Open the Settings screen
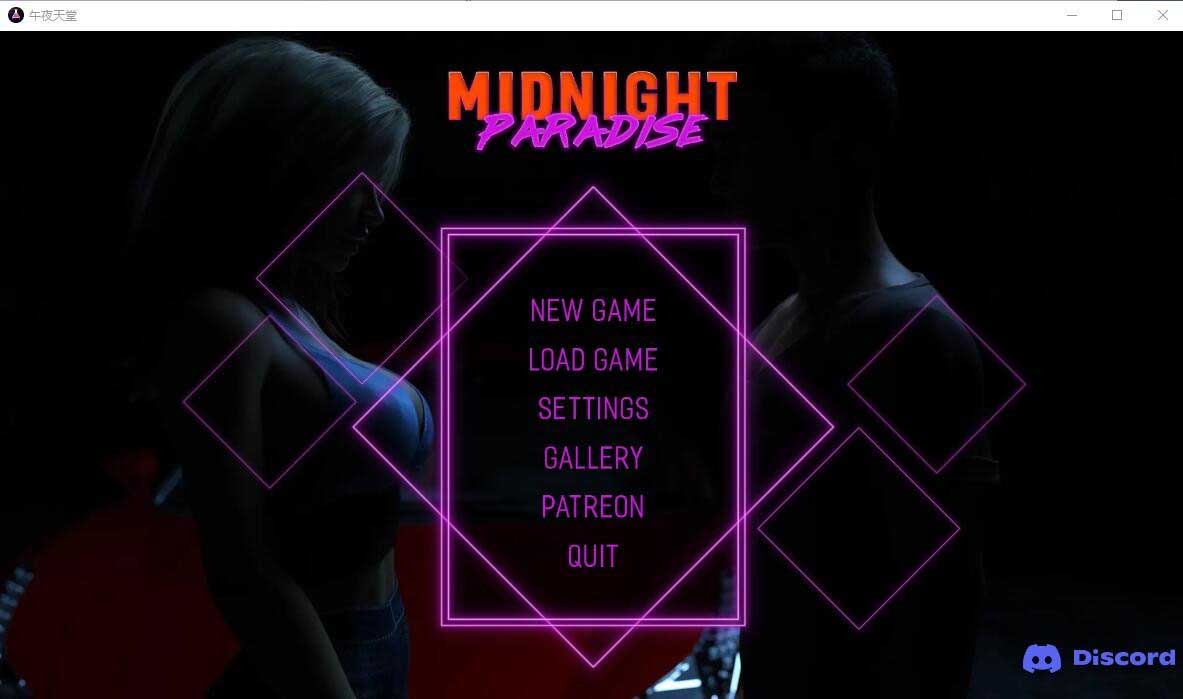The width and height of the screenshot is (1183, 699). click(x=592, y=409)
